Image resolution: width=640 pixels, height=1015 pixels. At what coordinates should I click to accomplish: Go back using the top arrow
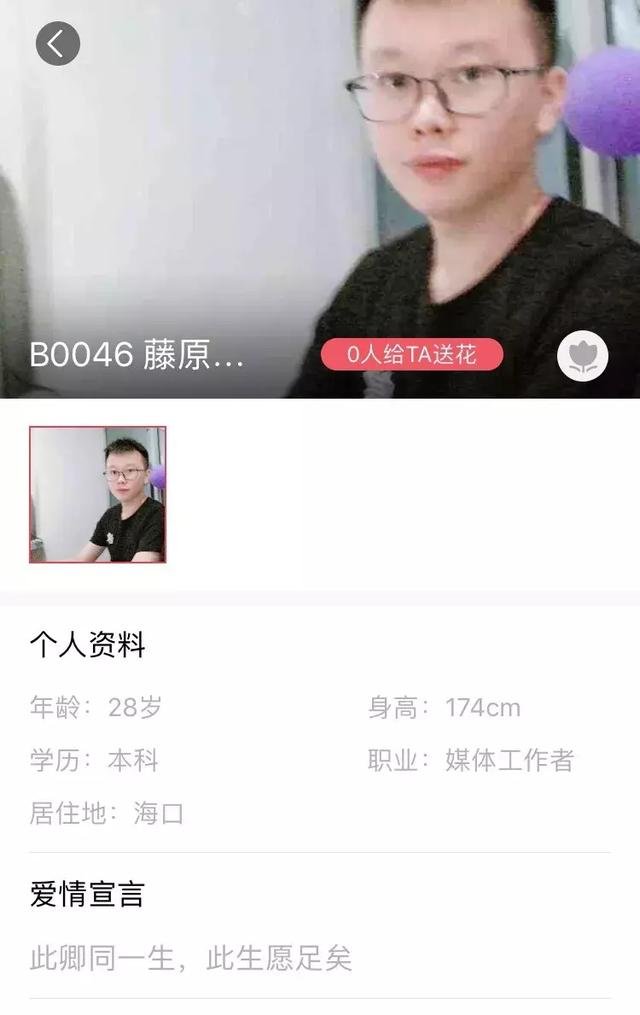click(x=57, y=43)
